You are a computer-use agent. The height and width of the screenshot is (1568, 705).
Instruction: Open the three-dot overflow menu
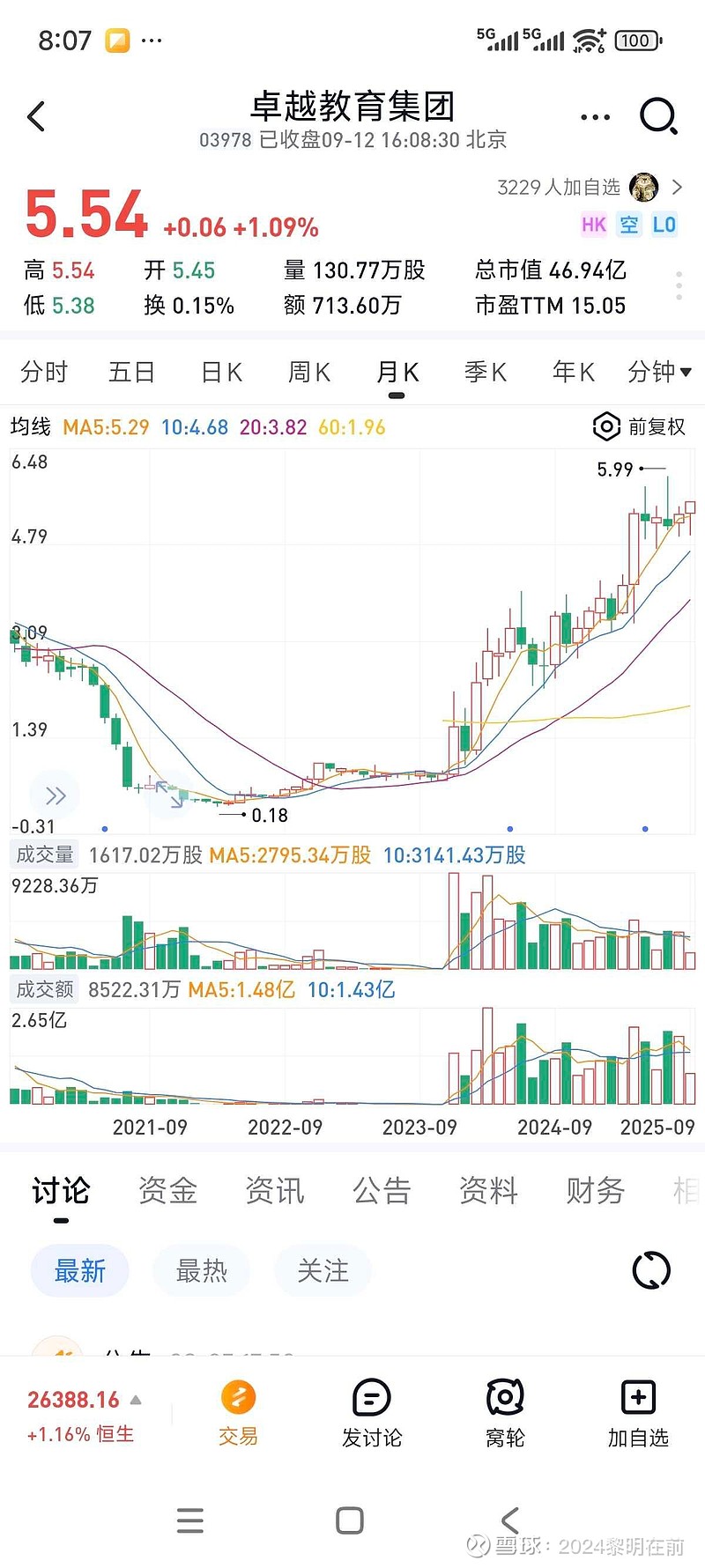click(x=595, y=117)
